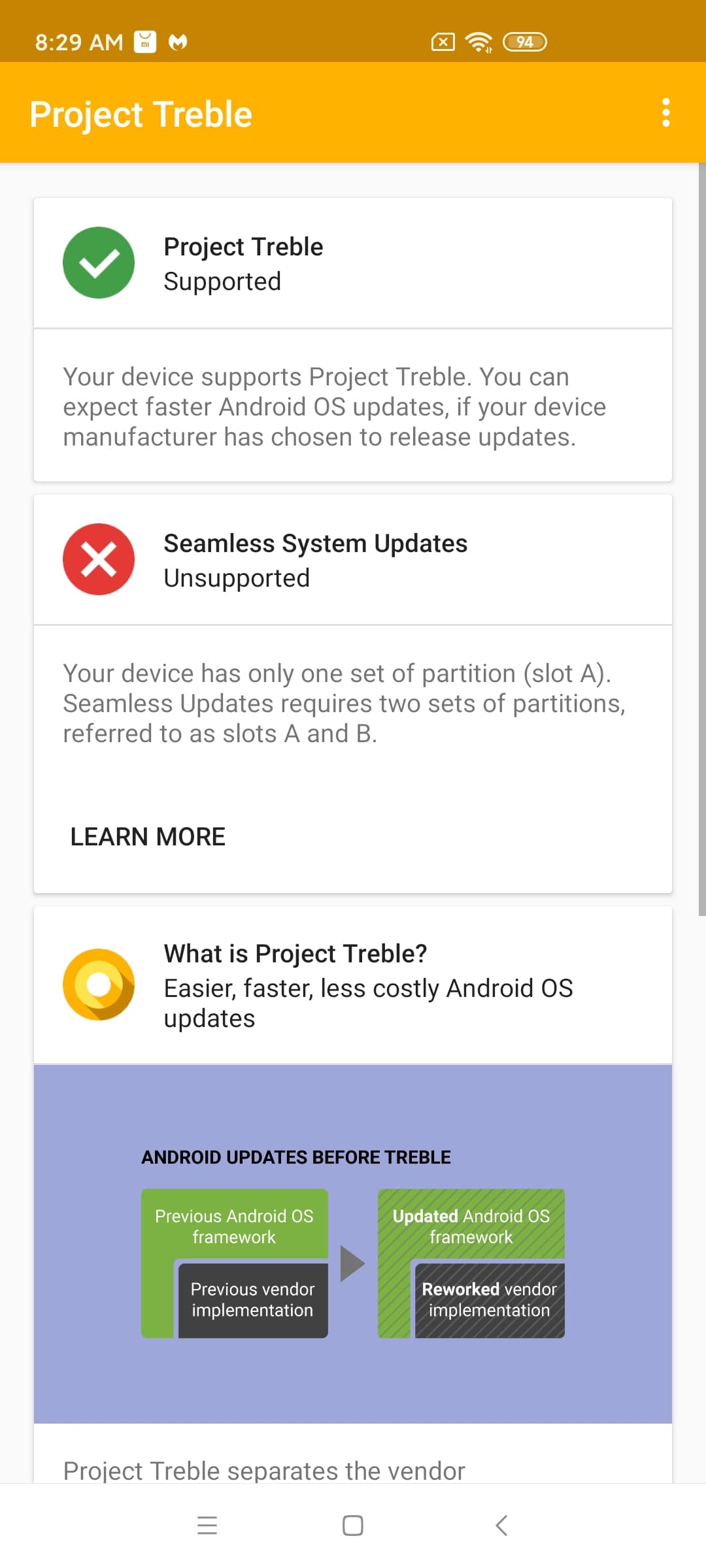The height and width of the screenshot is (1568, 706).
Task: Go to the home screen
Action: pyautogui.click(x=353, y=1526)
